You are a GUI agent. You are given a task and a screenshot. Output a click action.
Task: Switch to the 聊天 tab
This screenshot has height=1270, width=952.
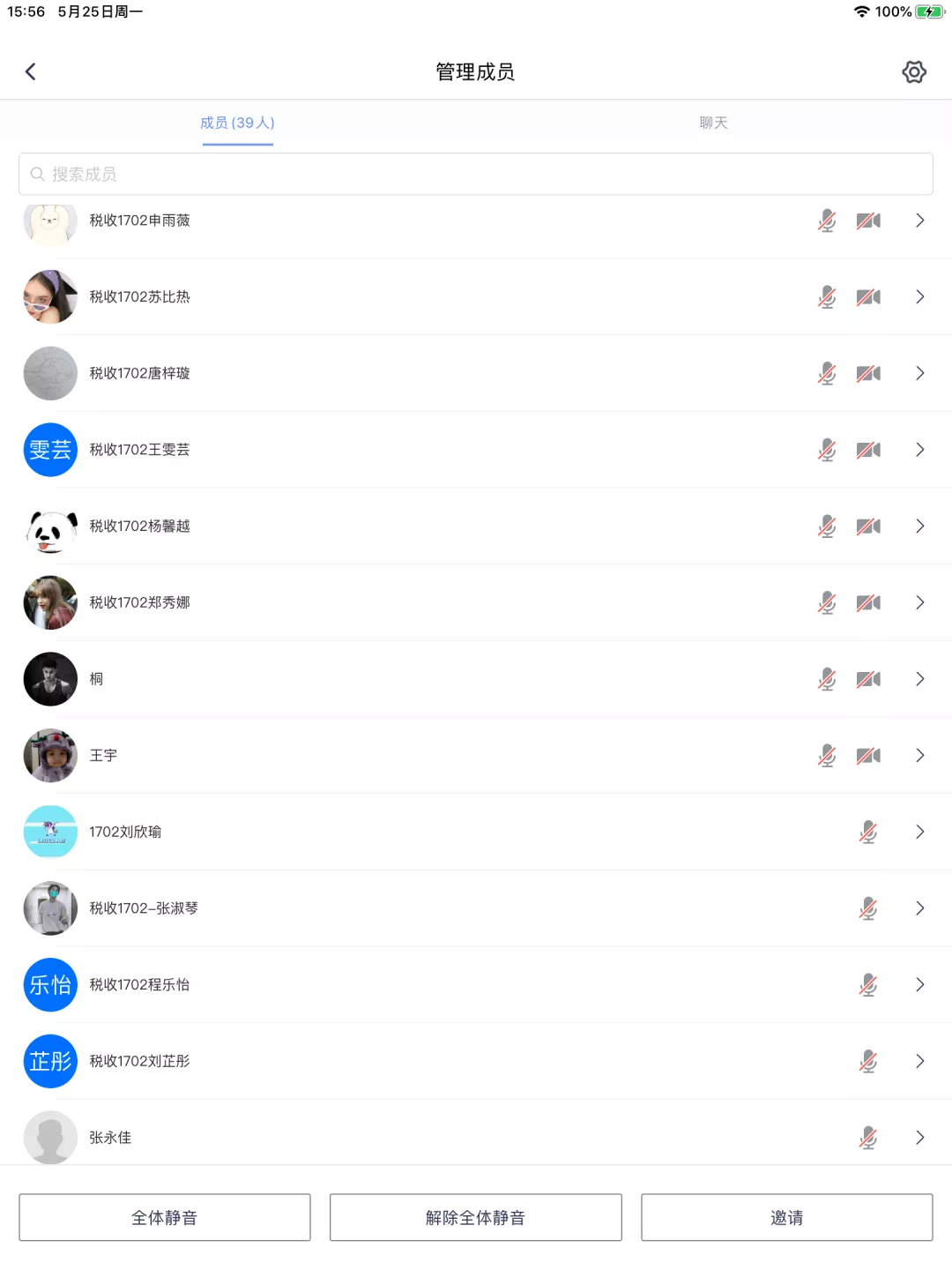[713, 123]
